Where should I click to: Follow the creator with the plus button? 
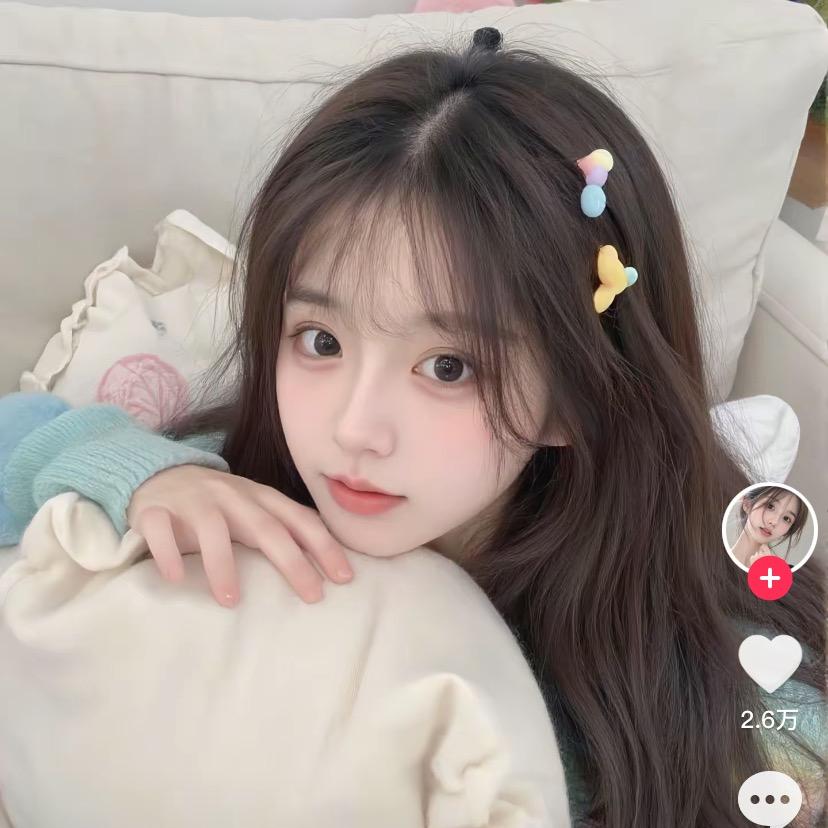click(770, 579)
